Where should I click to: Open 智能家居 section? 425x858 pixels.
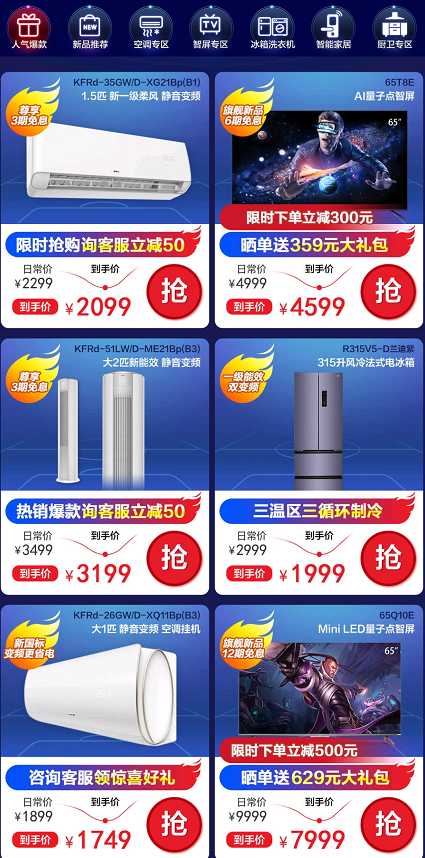click(333, 28)
